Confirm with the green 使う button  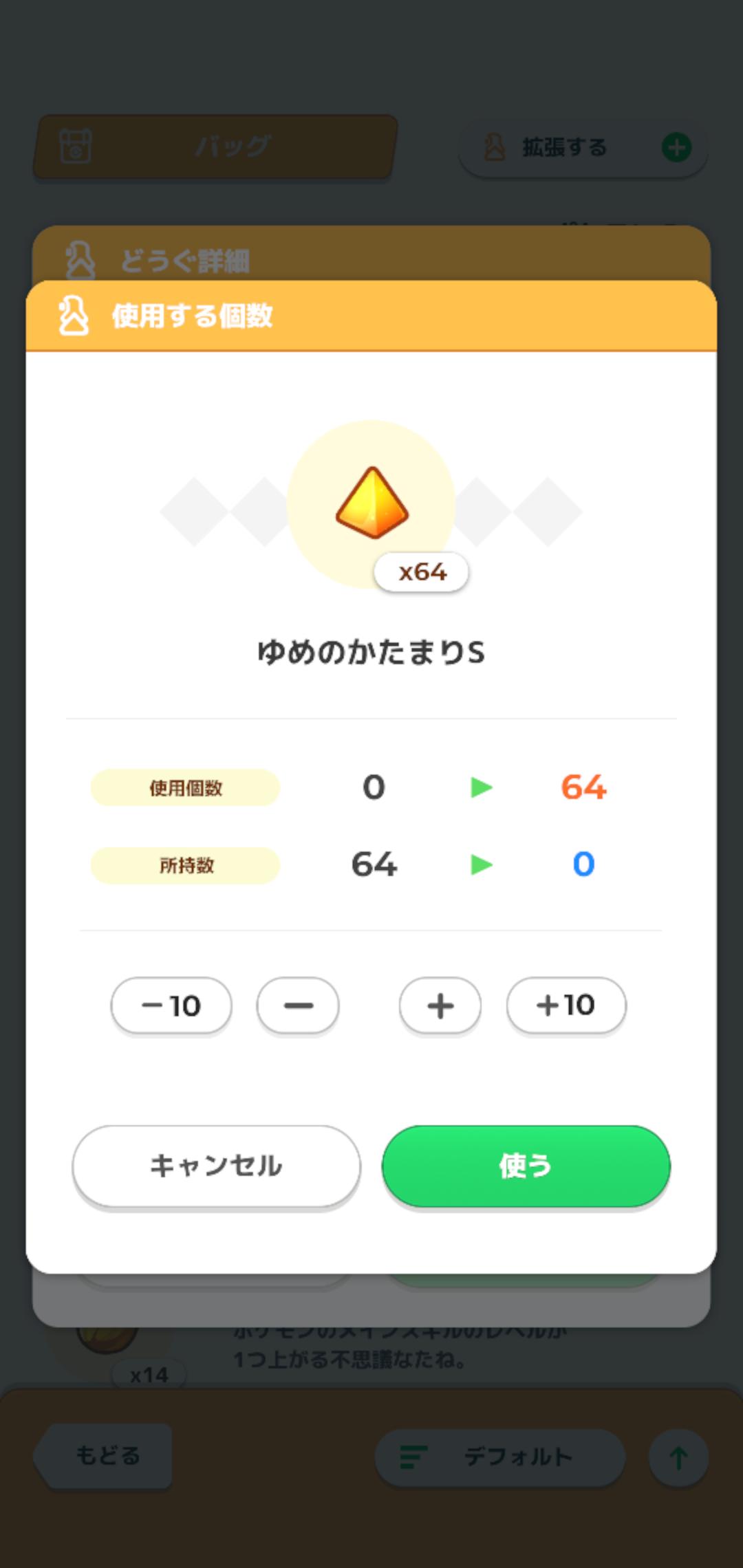point(526,1166)
